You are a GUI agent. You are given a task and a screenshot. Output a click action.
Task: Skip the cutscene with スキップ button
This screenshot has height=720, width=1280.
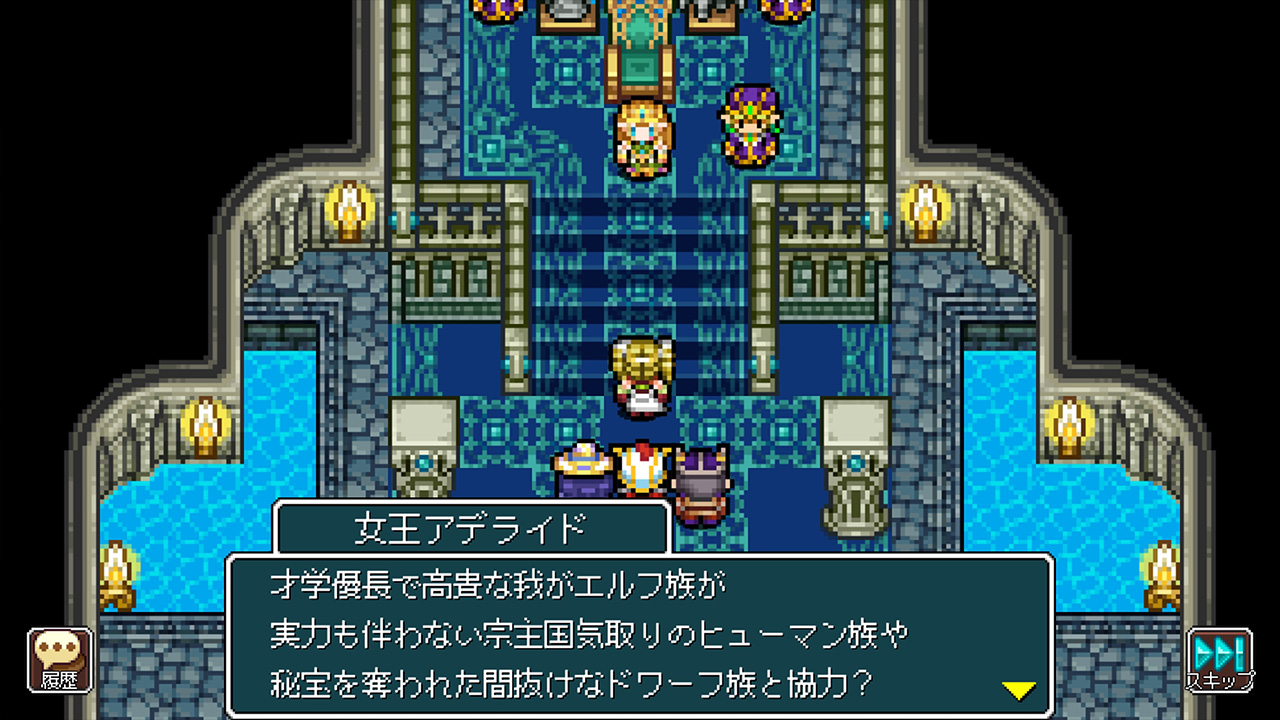(1219, 660)
